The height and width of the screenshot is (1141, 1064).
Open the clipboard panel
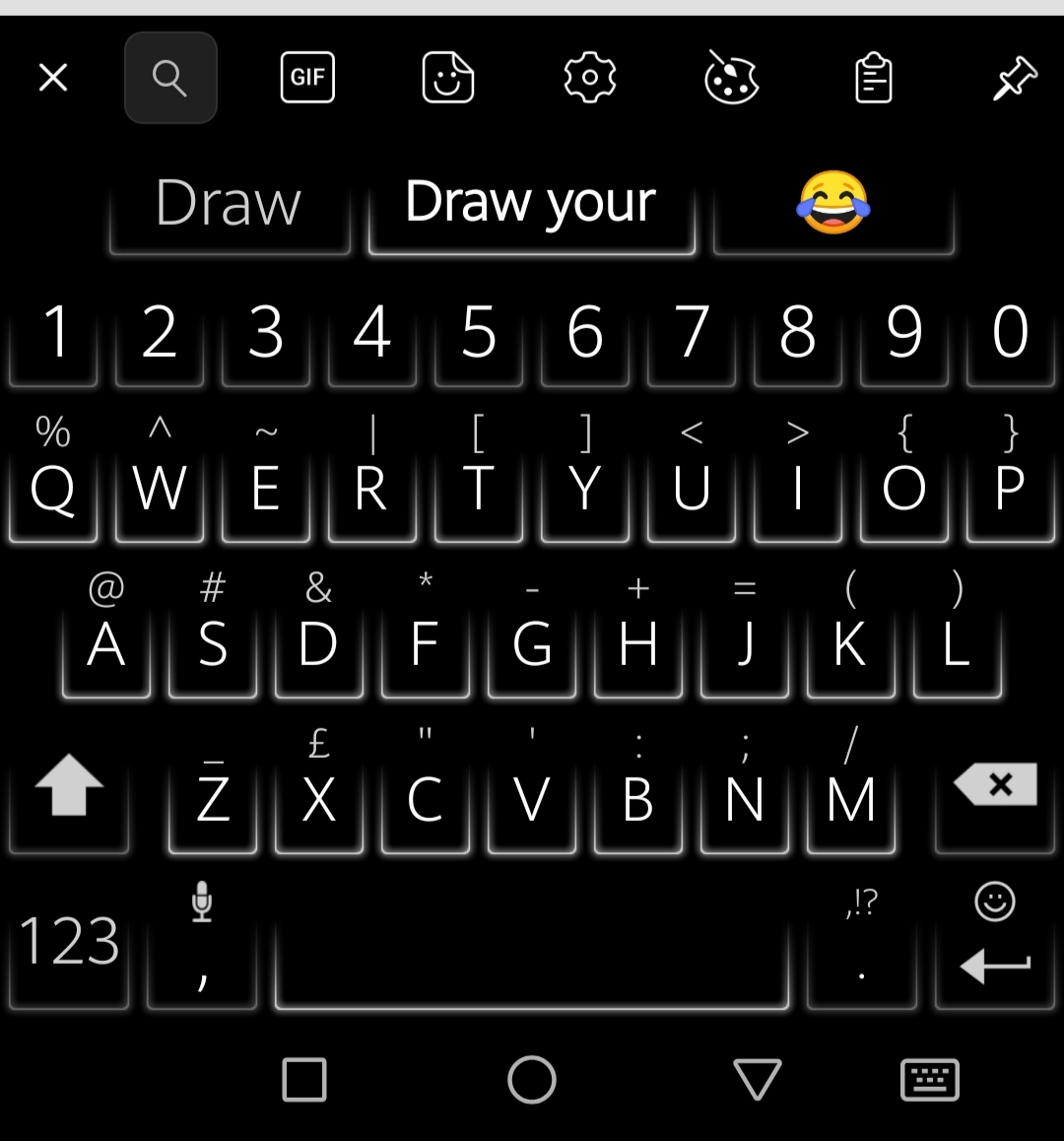(x=873, y=78)
